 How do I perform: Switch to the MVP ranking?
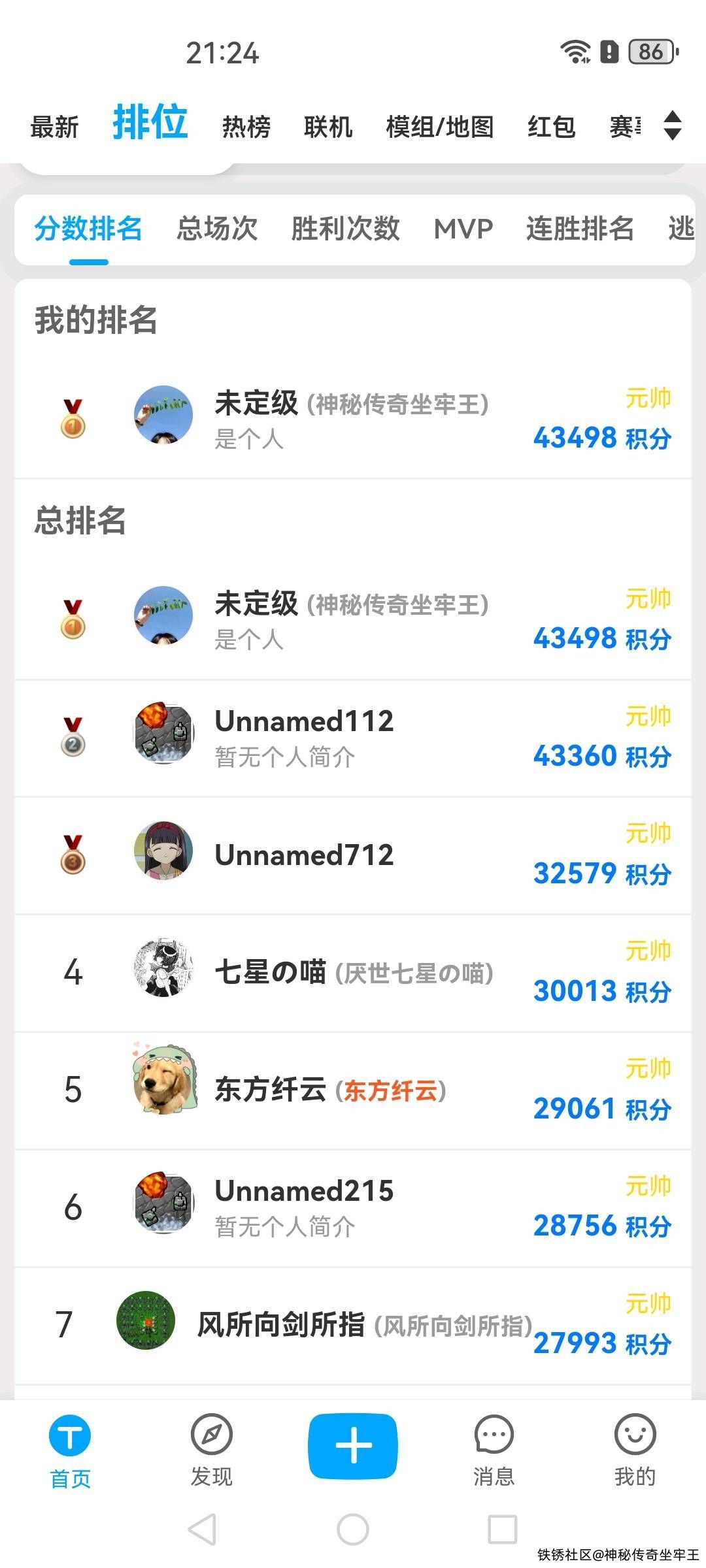[463, 229]
